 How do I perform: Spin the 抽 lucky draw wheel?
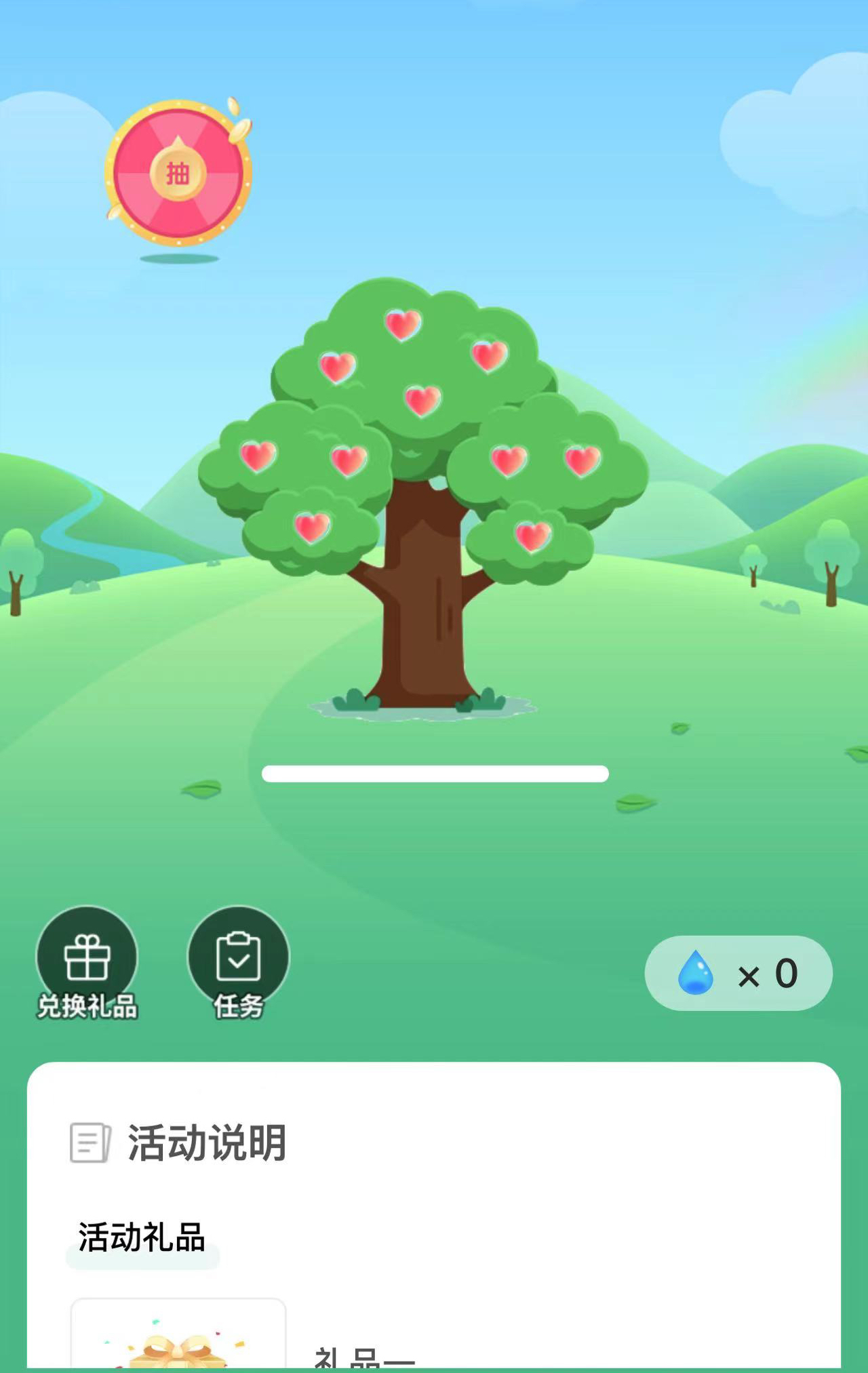(x=178, y=174)
